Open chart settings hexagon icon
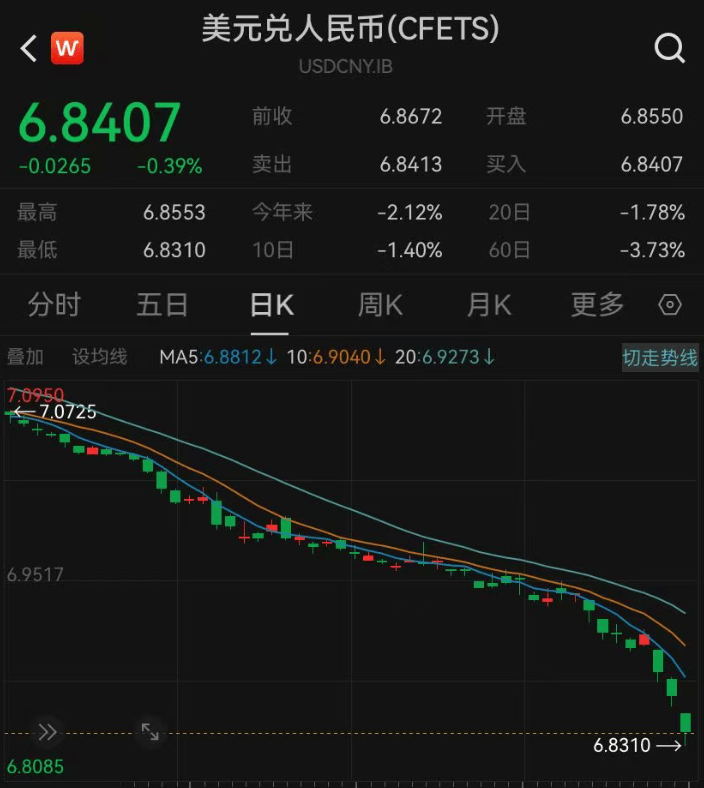 pyautogui.click(x=670, y=305)
